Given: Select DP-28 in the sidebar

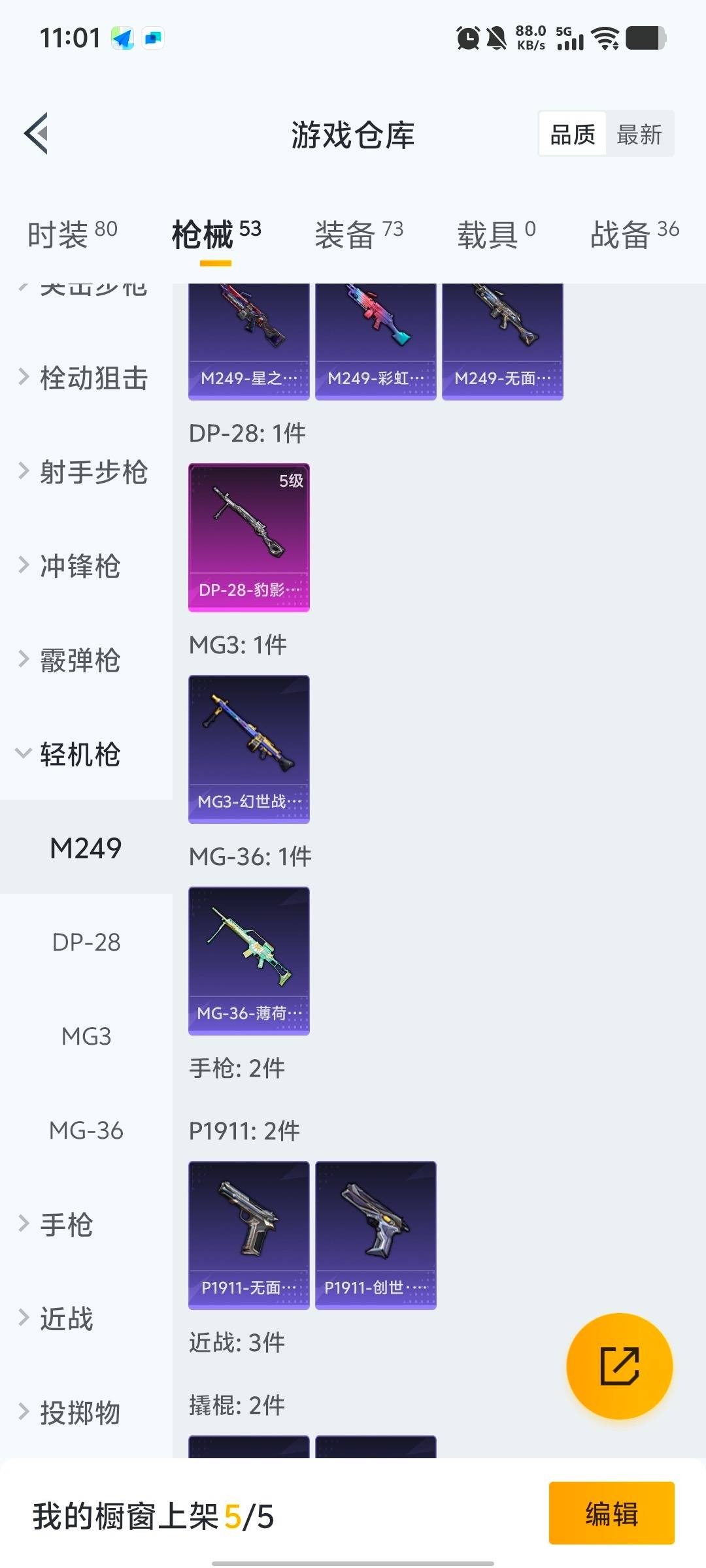Looking at the screenshot, I should pyautogui.click(x=86, y=942).
